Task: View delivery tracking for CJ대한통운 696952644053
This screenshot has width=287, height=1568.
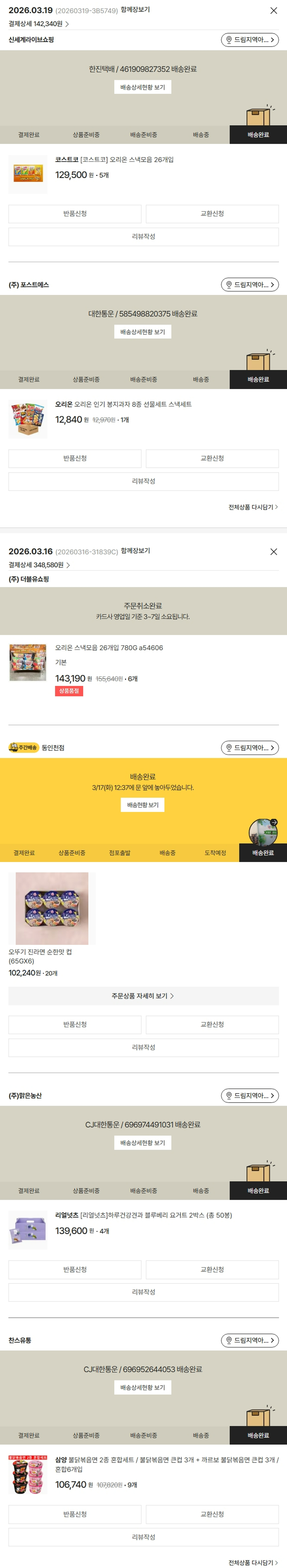Action: pos(143,1388)
